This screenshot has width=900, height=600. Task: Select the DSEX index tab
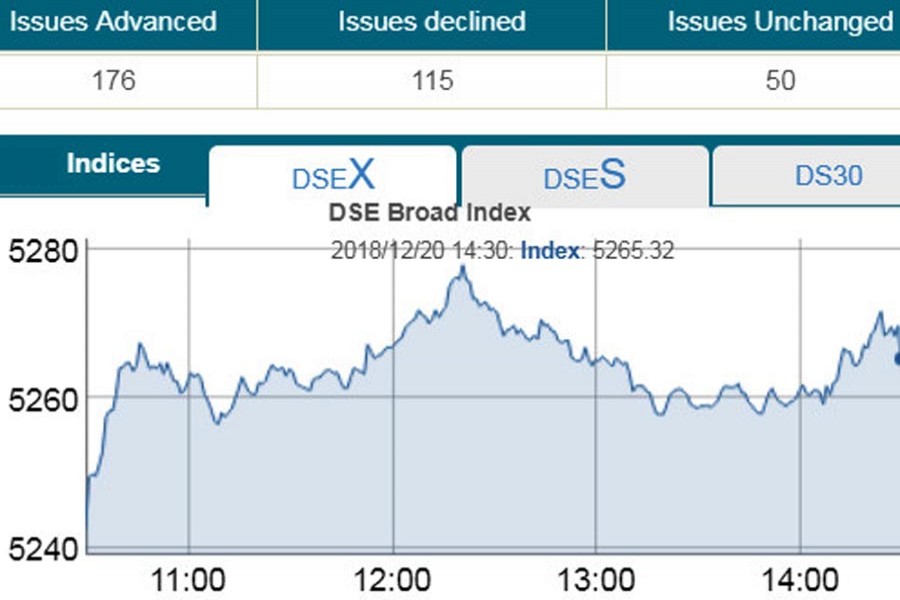tap(333, 176)
